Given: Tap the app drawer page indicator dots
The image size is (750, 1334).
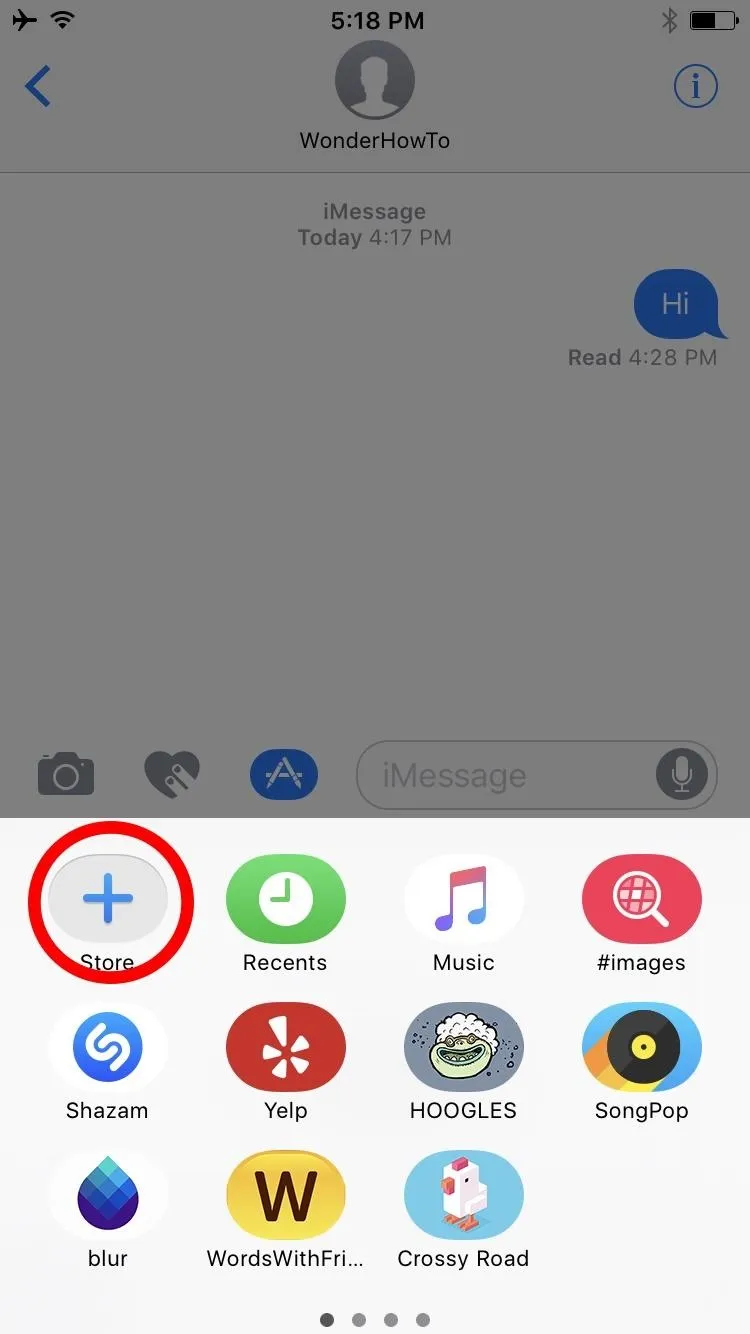Looking at the screenshot, I should [x=375, y=1320].
